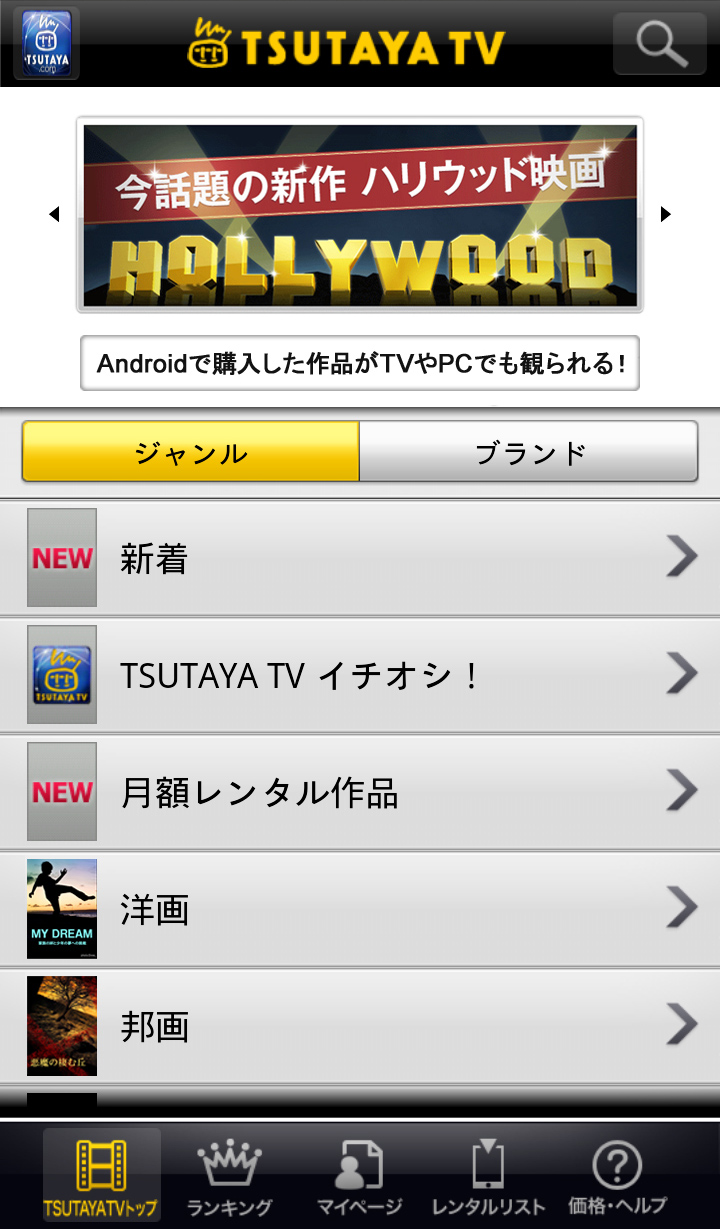Go to TSUTAYA TVトップ tab
This screenshot has width=720, height=1229.
click(101, 1176)
